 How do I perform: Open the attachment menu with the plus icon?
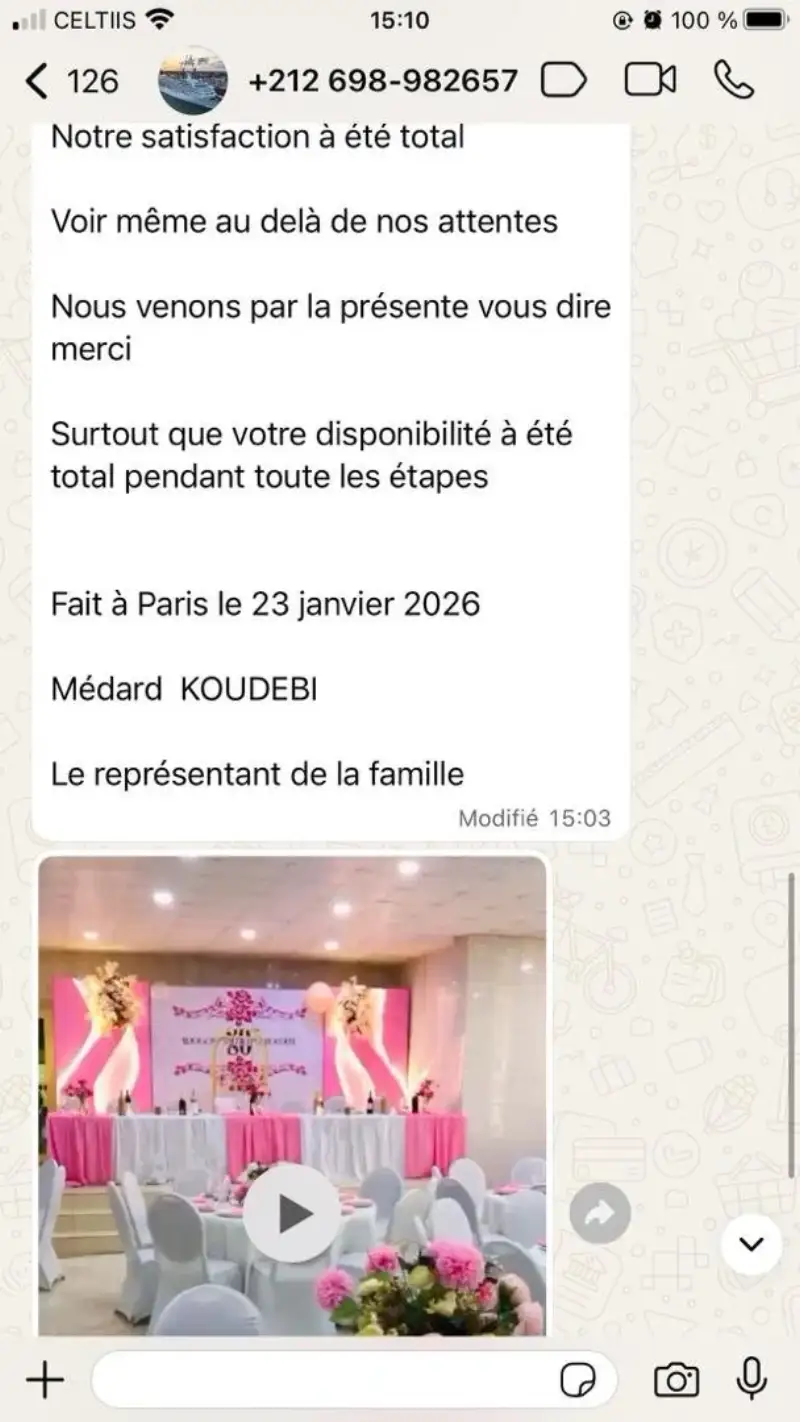44,1381
